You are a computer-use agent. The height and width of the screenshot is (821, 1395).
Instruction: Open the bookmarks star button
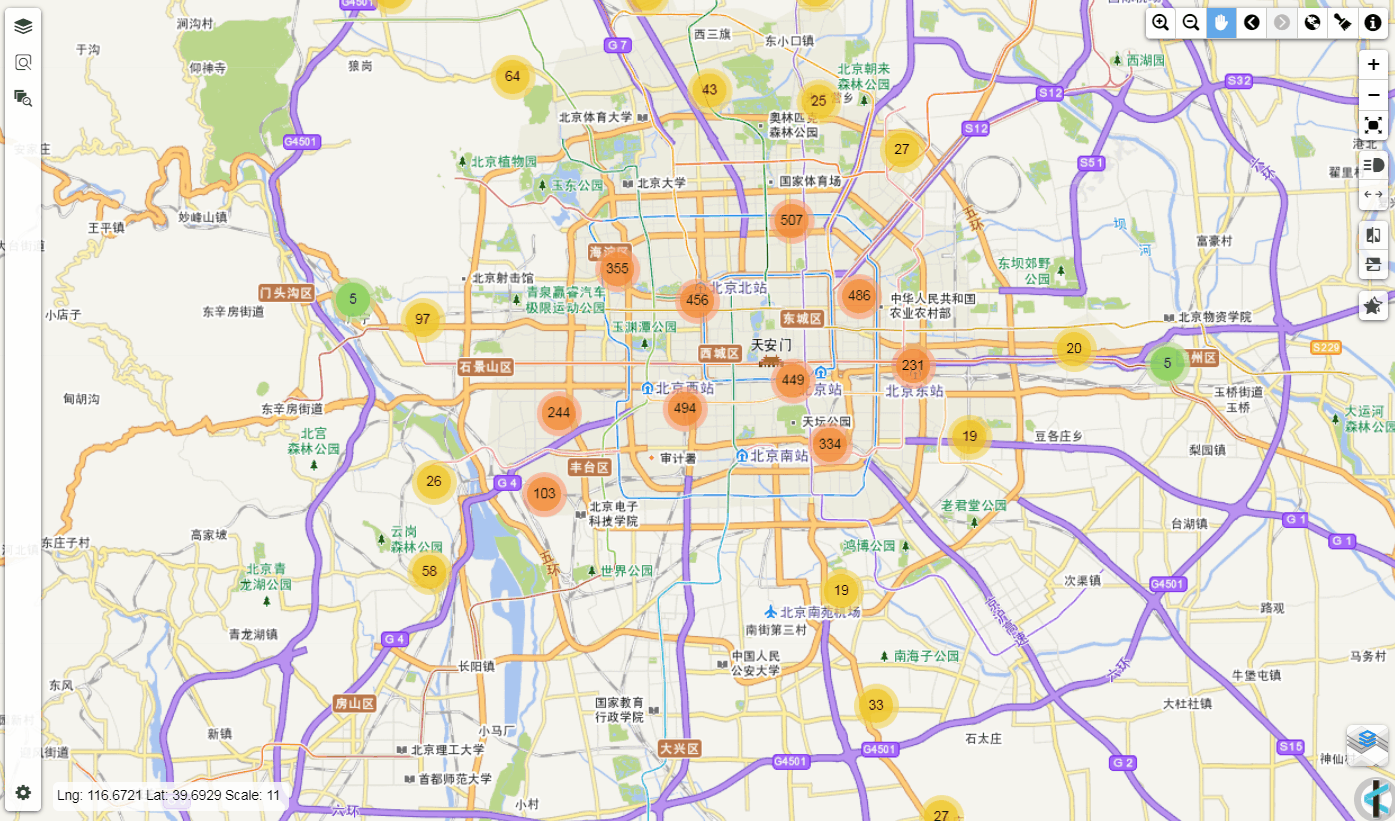click(x=1374, y=306)
